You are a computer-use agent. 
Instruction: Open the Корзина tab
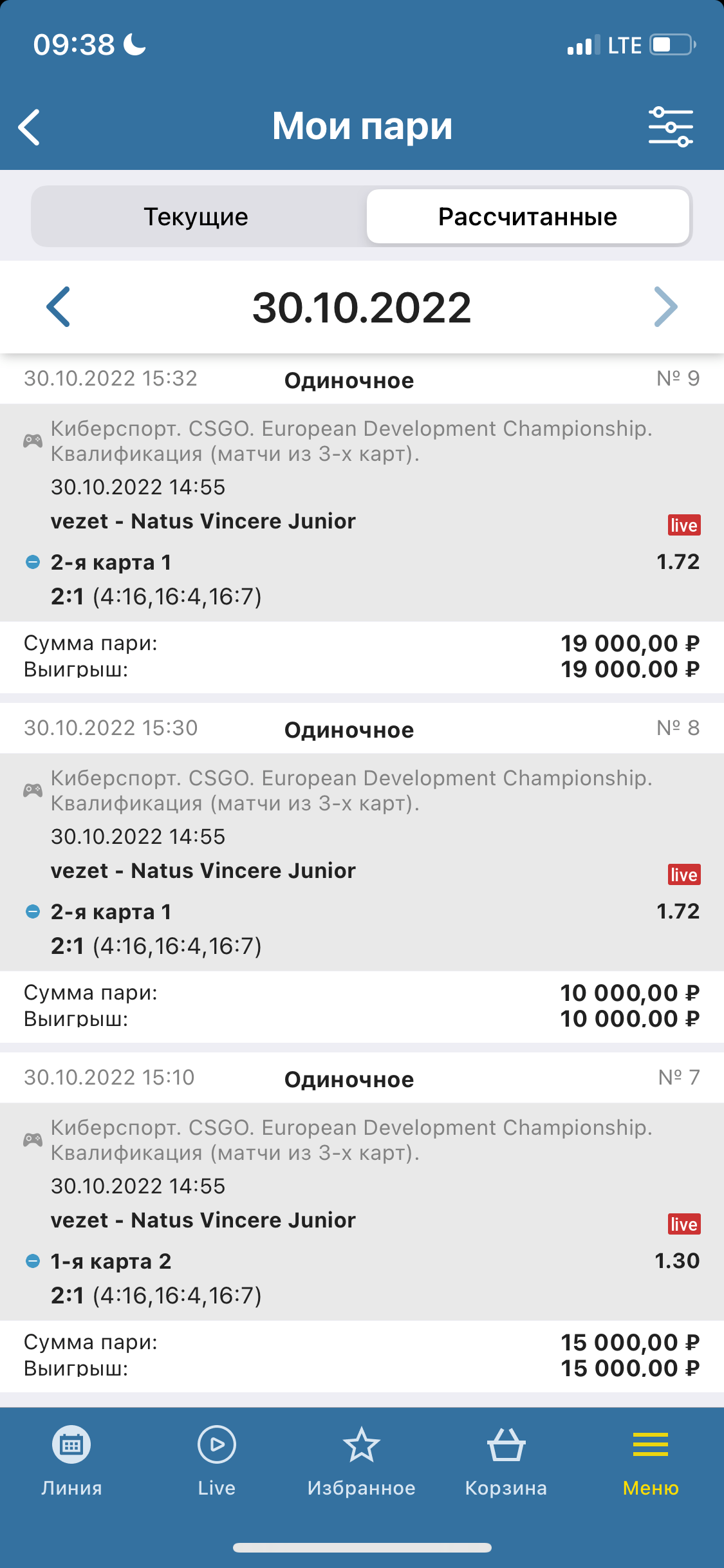point(506,1461)
